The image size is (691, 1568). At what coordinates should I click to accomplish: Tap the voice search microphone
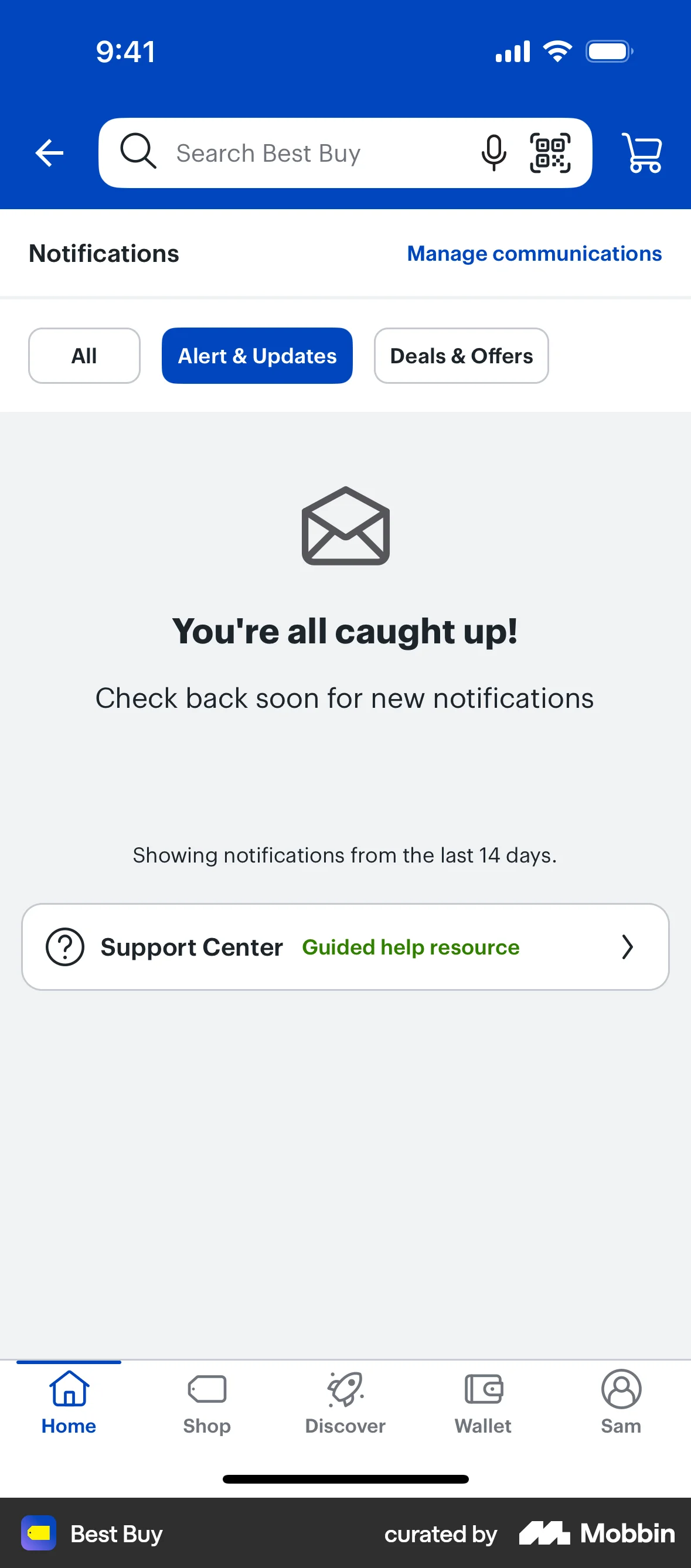(493, 153)
